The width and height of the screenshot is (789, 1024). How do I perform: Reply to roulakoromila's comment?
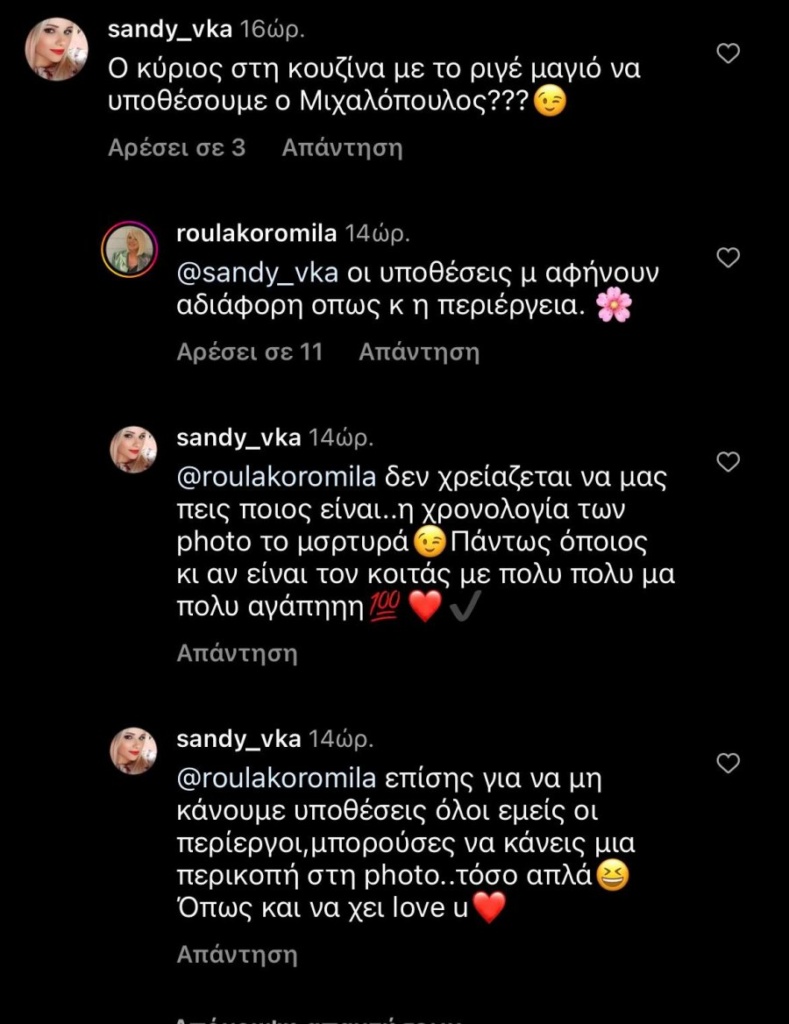[419, 352]
